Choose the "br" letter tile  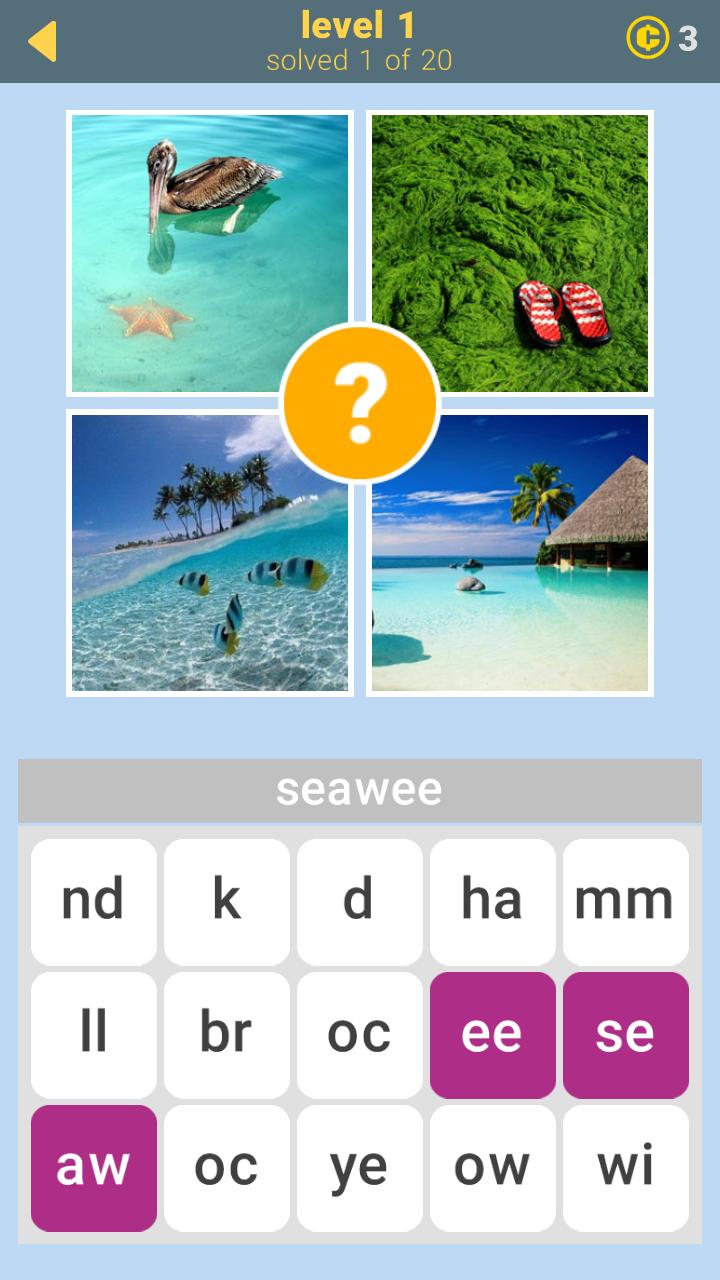[x=227, y=1034]
